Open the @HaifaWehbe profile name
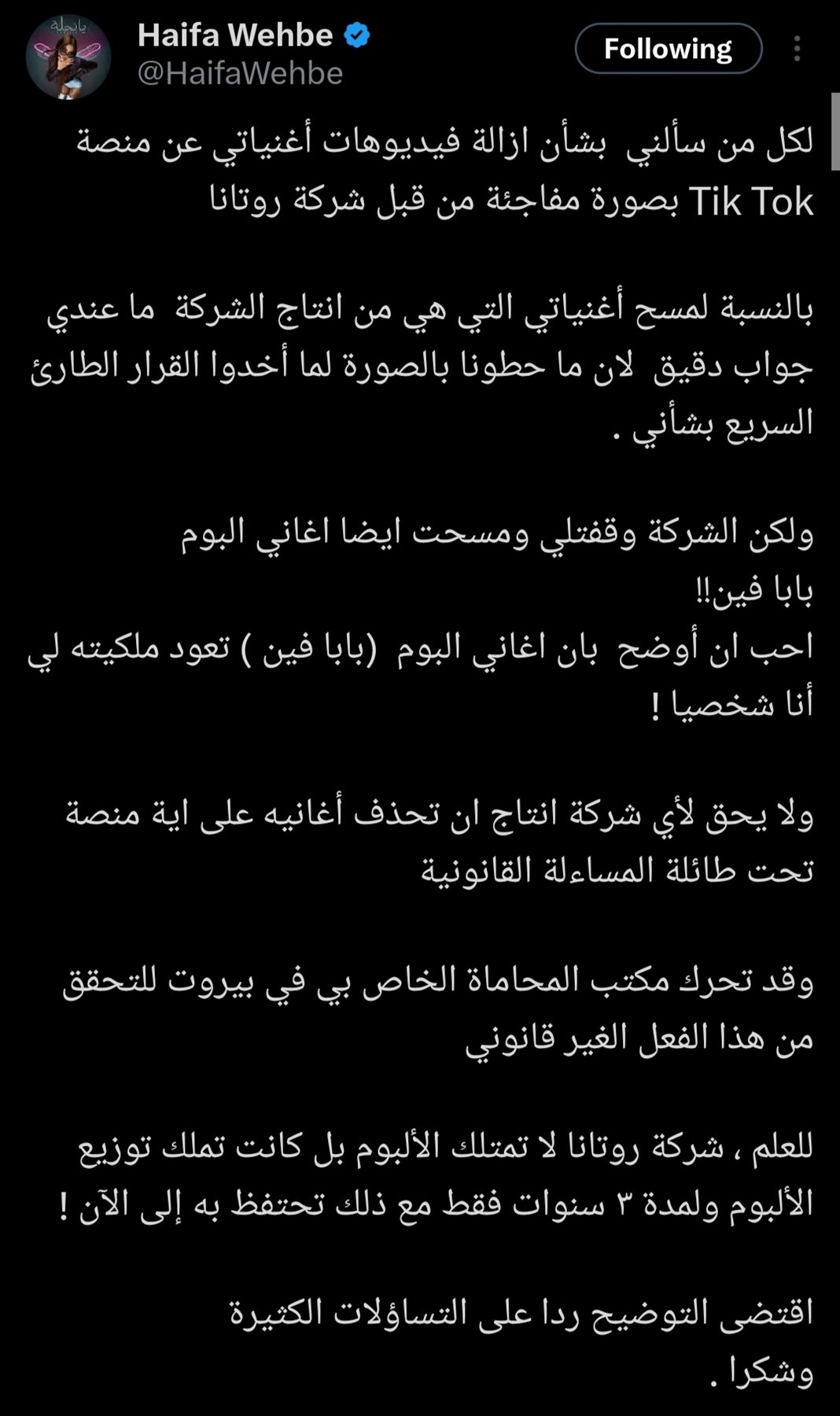The width and height of the screenshot is (840, 1416). (240, 73)
